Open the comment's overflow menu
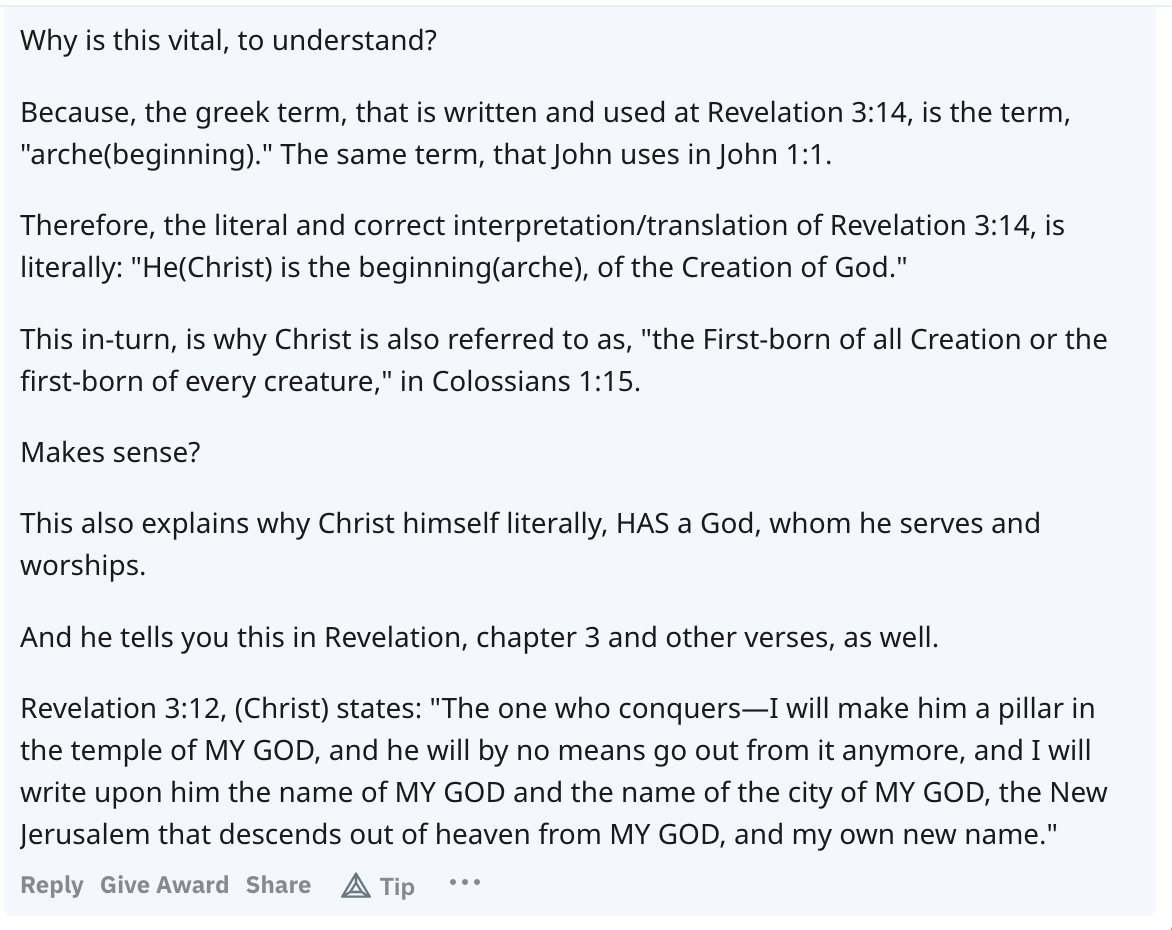The height and width of the screenshot is (930, 1172). tap(465, 884)
